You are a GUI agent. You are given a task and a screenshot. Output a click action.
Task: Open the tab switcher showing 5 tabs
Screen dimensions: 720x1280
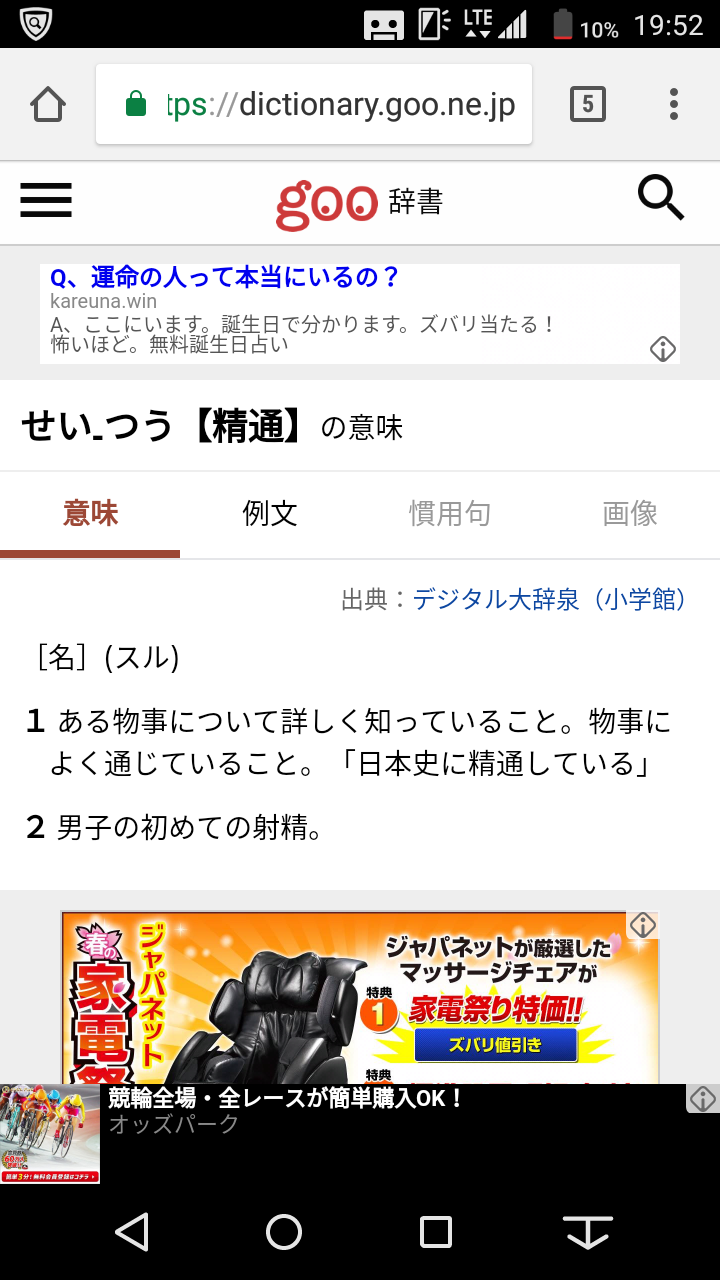[x=587, y=104]
